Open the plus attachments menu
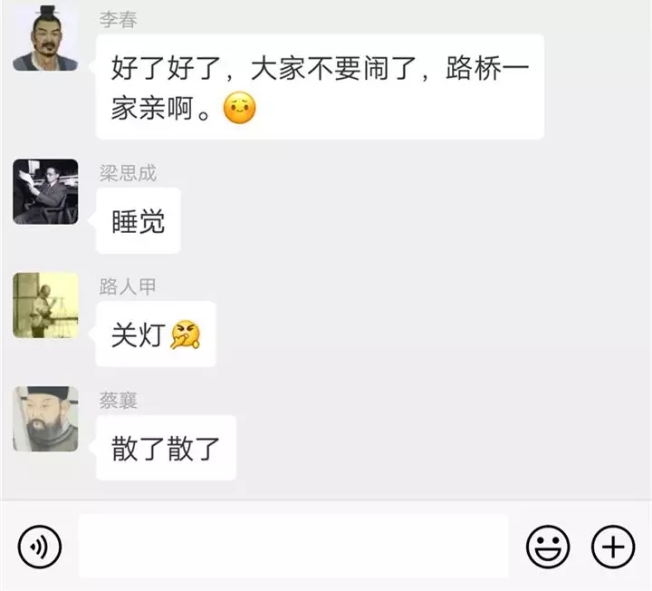Viewport: 652px width, 591px height. [613, 546]
